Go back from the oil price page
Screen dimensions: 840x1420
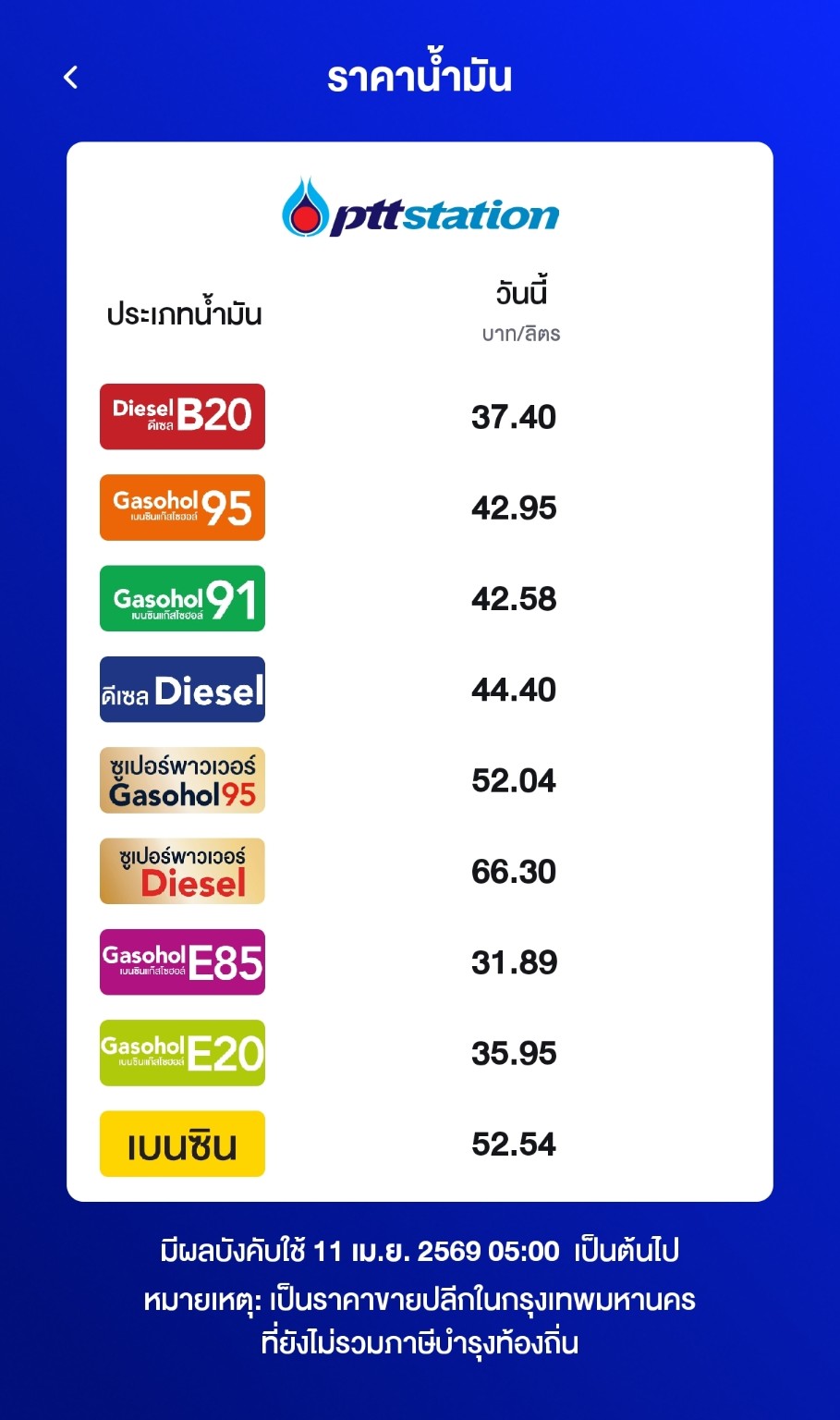pyautogui.click(x=71, y=78)
